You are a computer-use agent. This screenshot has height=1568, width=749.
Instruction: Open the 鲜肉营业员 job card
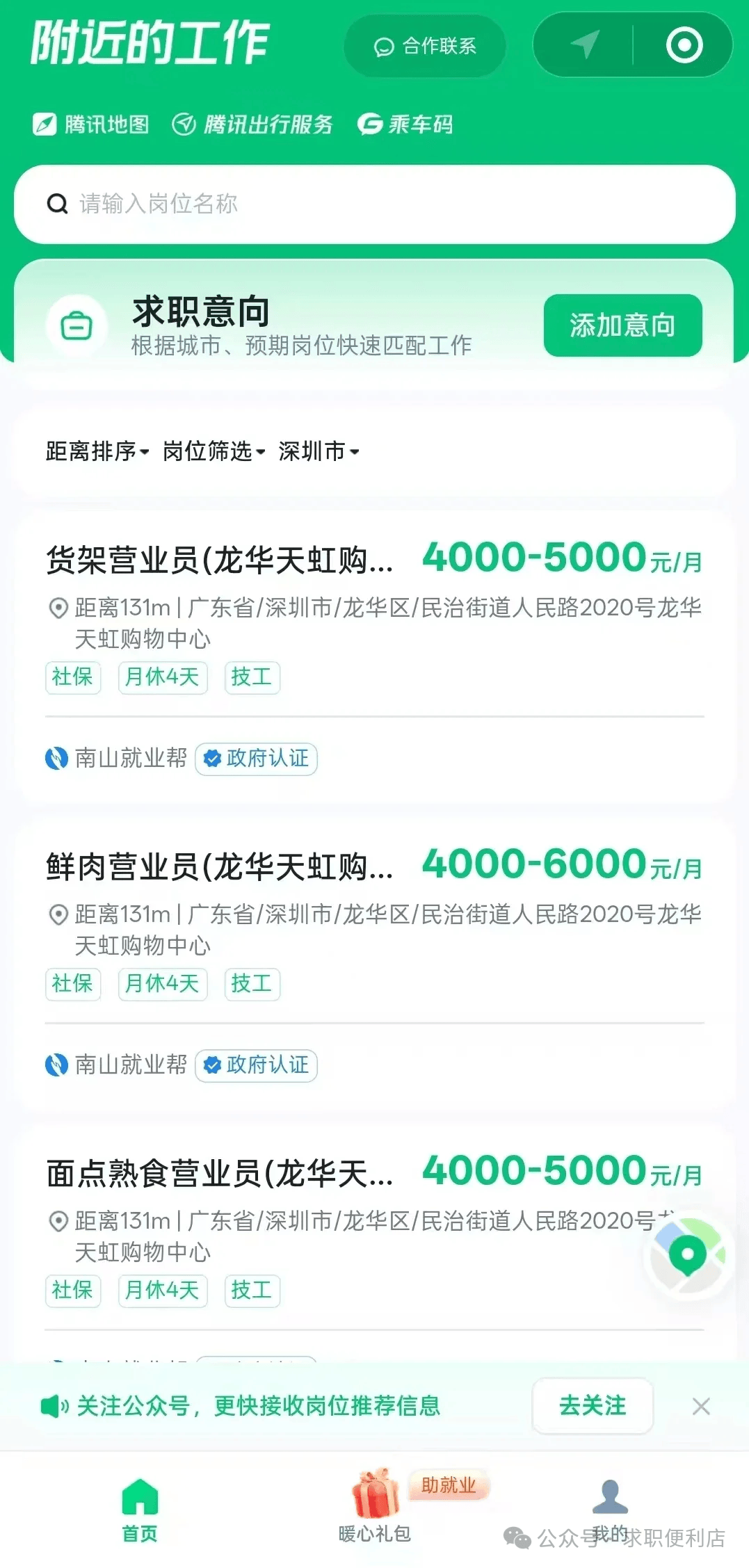(x=220, y=867)
